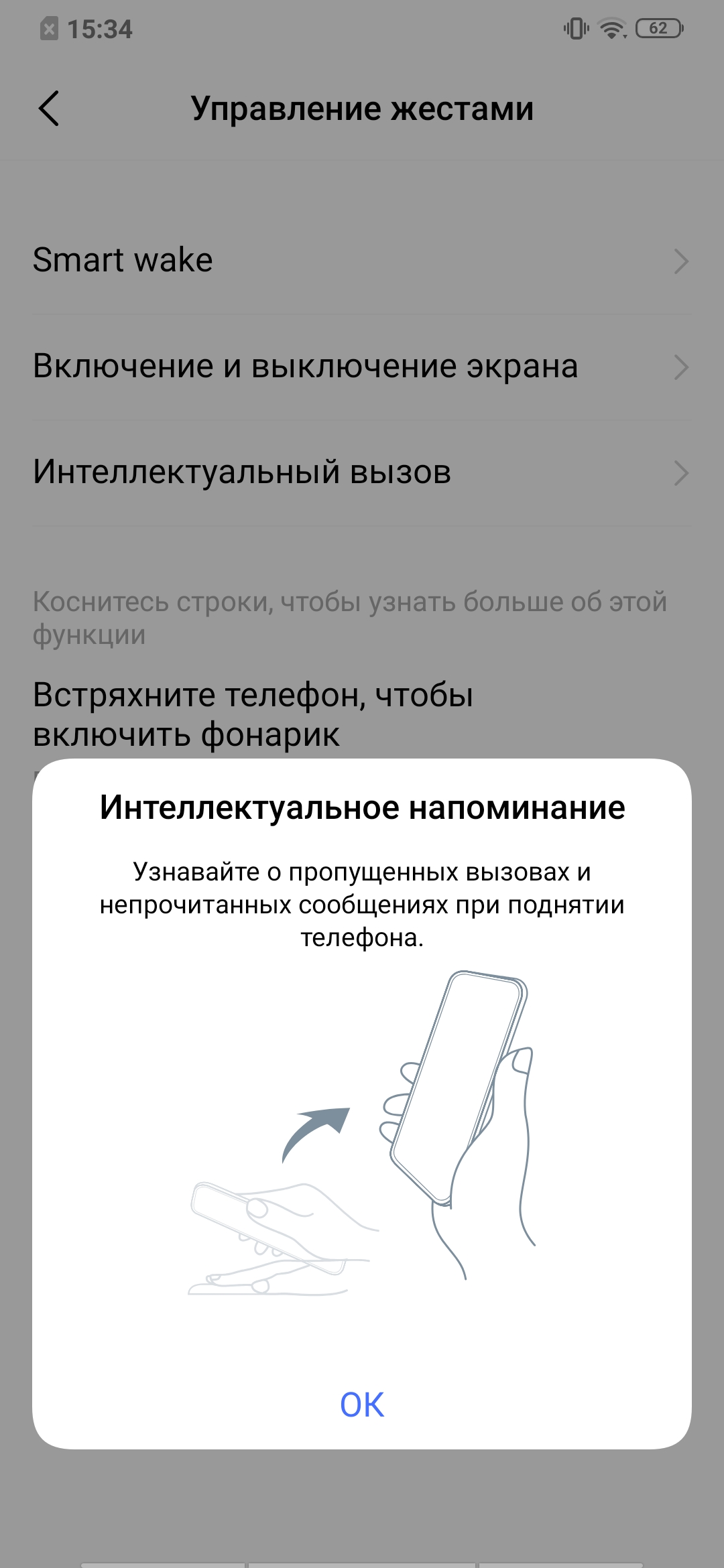The image size is (724, 1568).
Task: Tap OK to close the dialog
Action: coord(362,1404)
